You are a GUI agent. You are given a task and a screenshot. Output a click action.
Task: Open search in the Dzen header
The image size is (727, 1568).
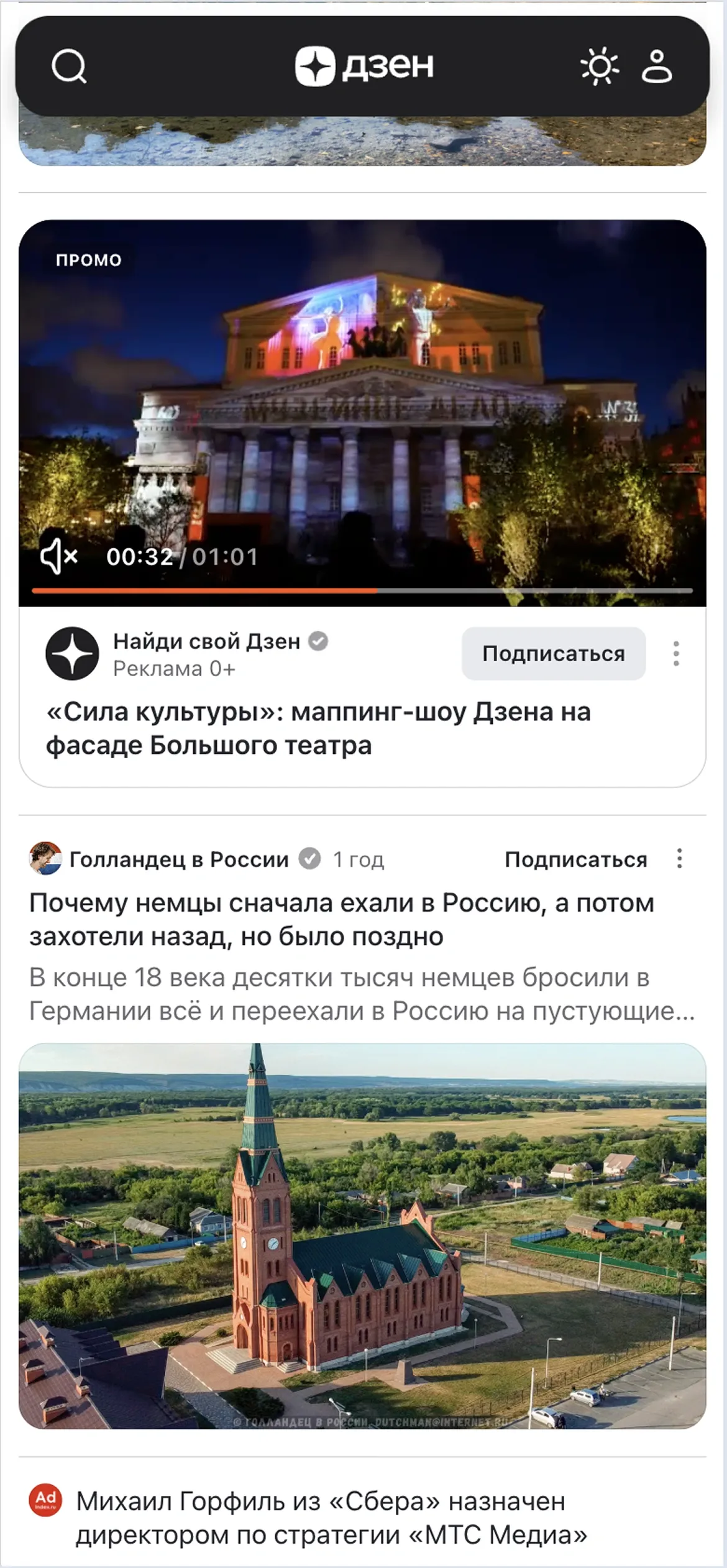pyautogui.click(x=68, y=66)
